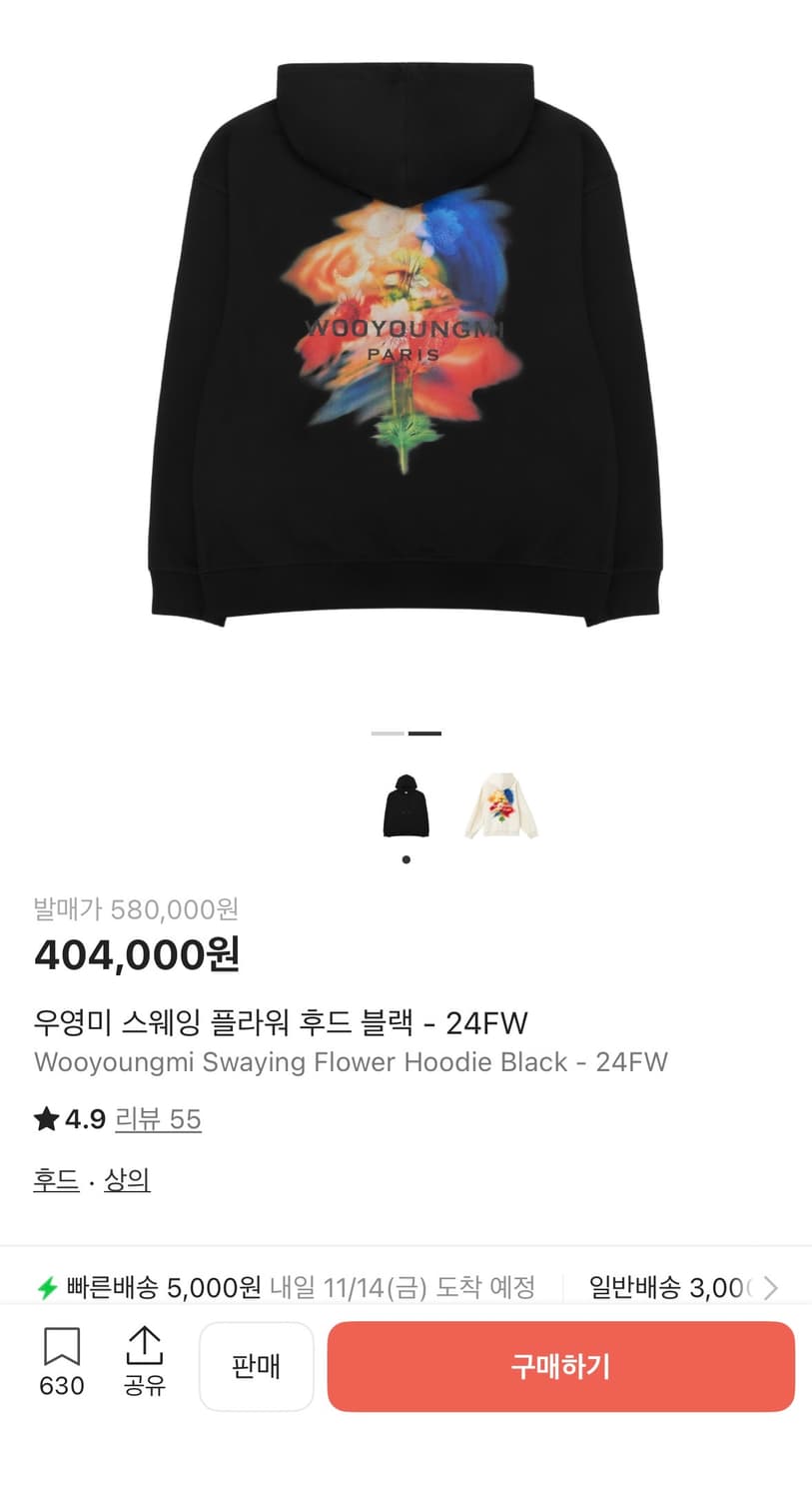Screen dimensions: 812x1499
Task: Select the white hoodie thumbnail
Action: coord(503,806)
